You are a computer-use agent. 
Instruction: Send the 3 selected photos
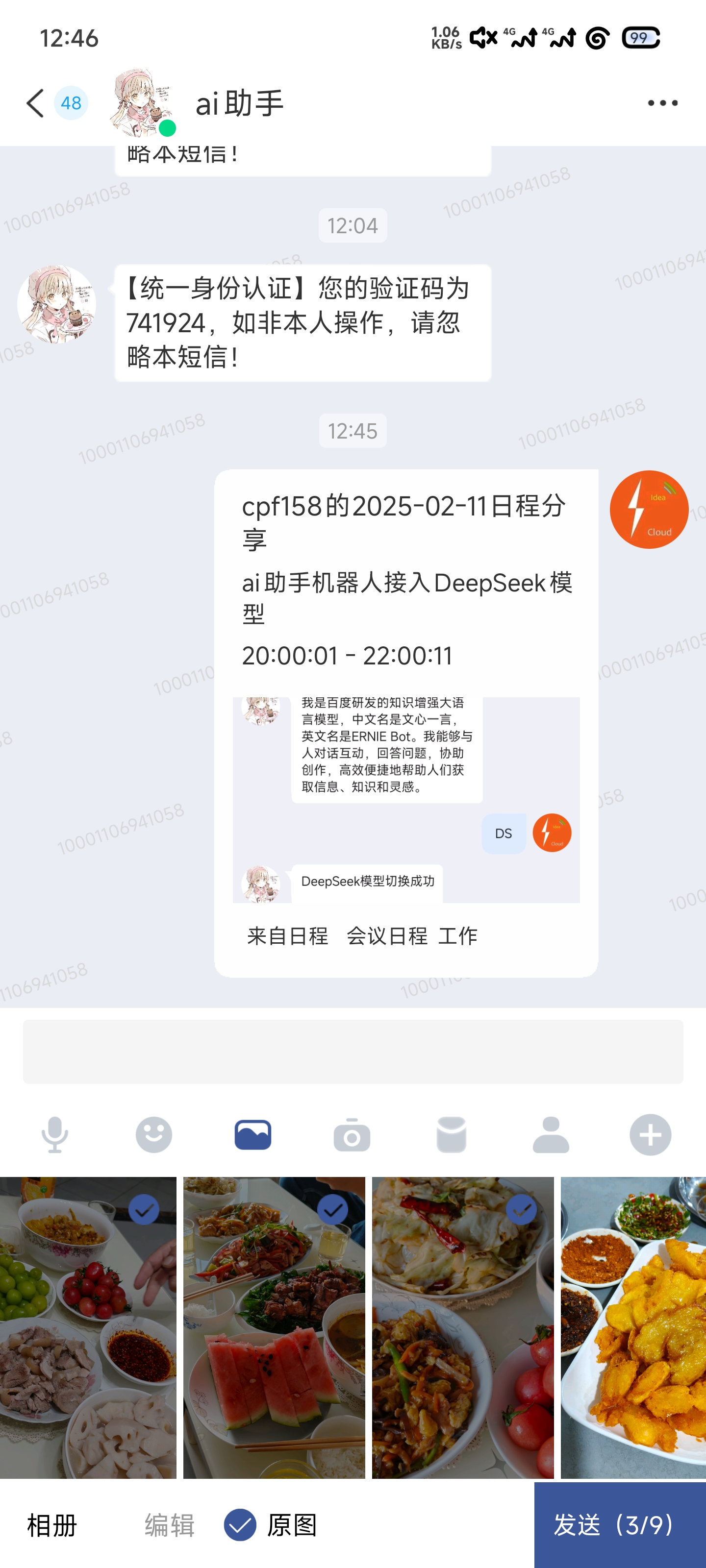pyautogui.click(x=619, y=1525)
